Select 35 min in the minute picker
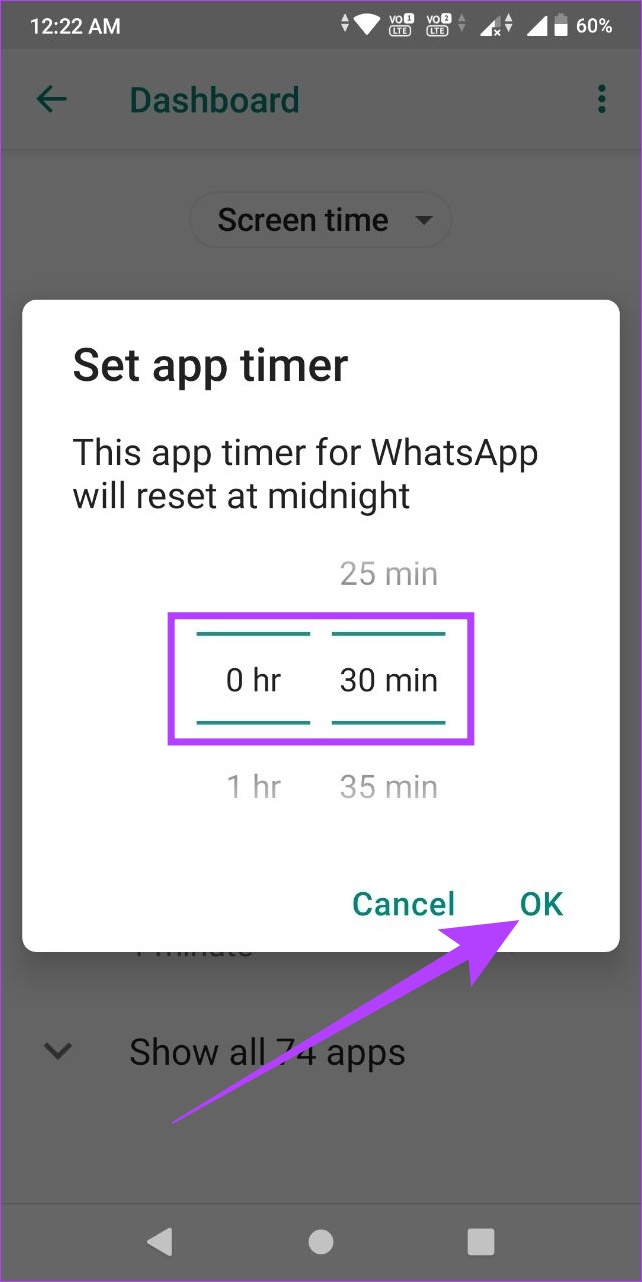This screenshot has height=1282, width=642. [389, 787]
